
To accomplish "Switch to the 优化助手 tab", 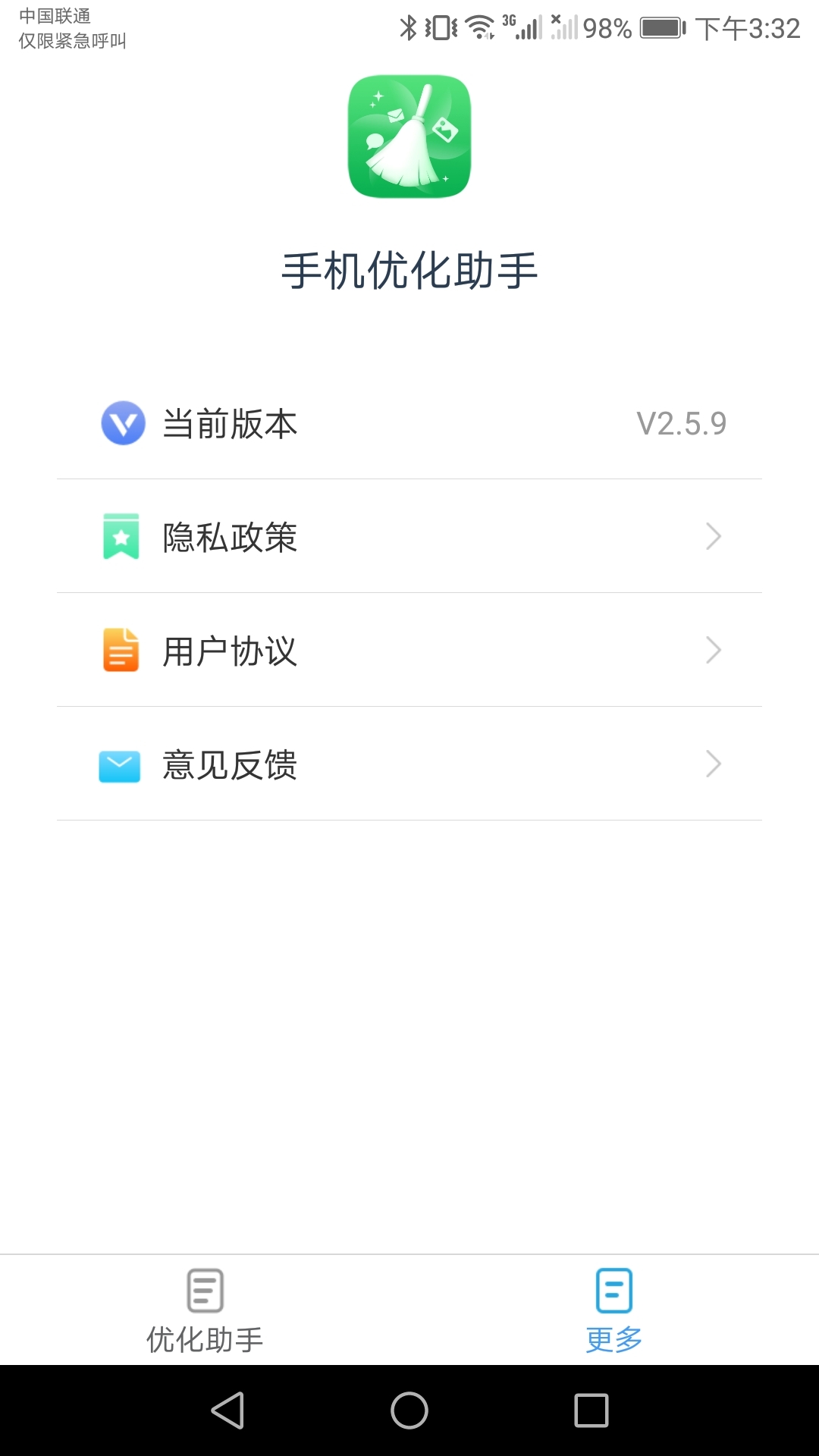I will pyautogui.click(x=203, y=1312).
